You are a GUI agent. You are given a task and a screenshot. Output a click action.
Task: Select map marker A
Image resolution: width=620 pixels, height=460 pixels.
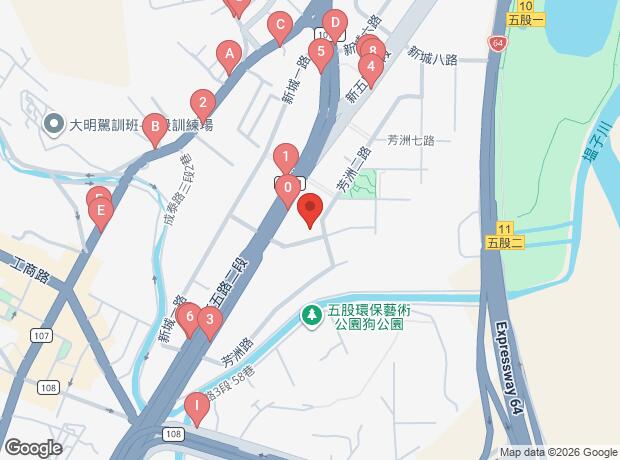(x=231, y=56)
